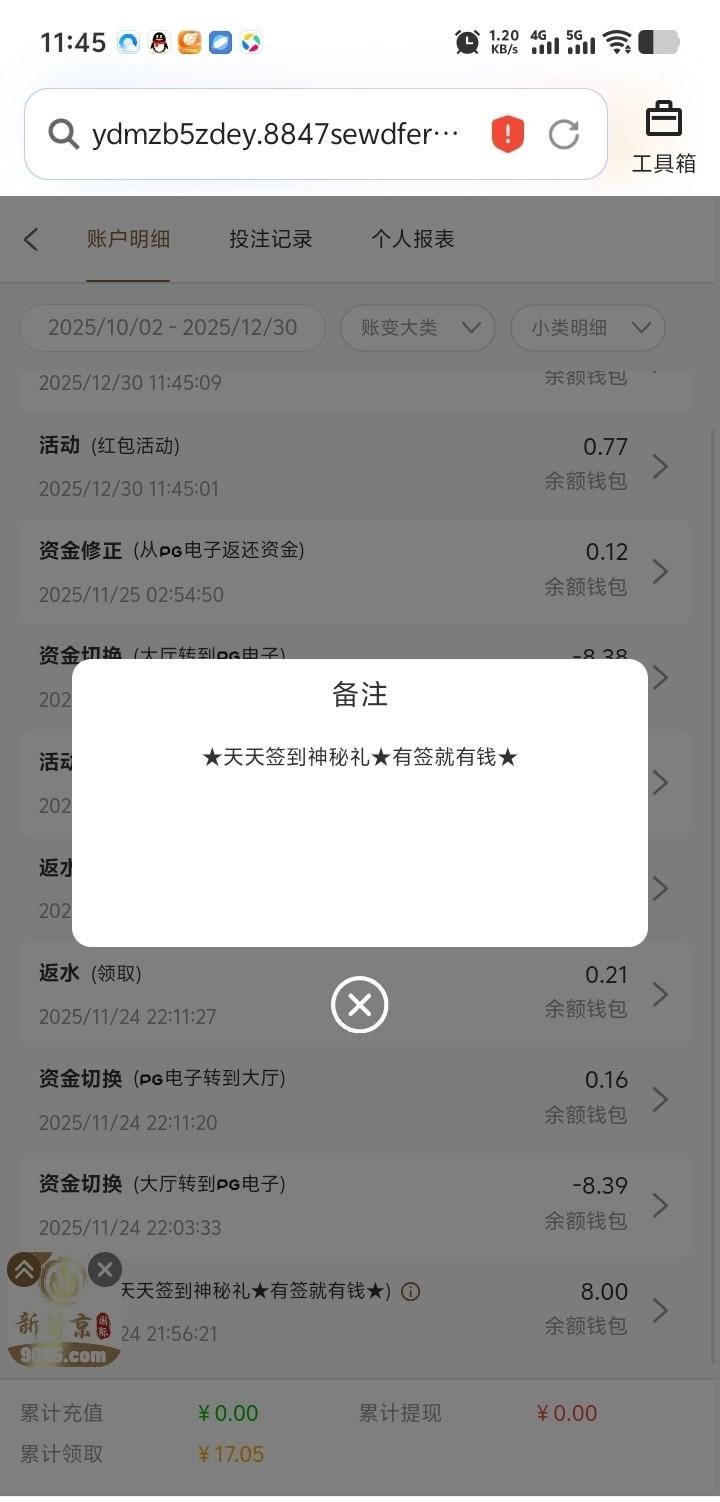Open the 返水 领取 0.21 record
Image resolution: width=720 pixels, height=1502 pixels.
(x=355, y=994)
